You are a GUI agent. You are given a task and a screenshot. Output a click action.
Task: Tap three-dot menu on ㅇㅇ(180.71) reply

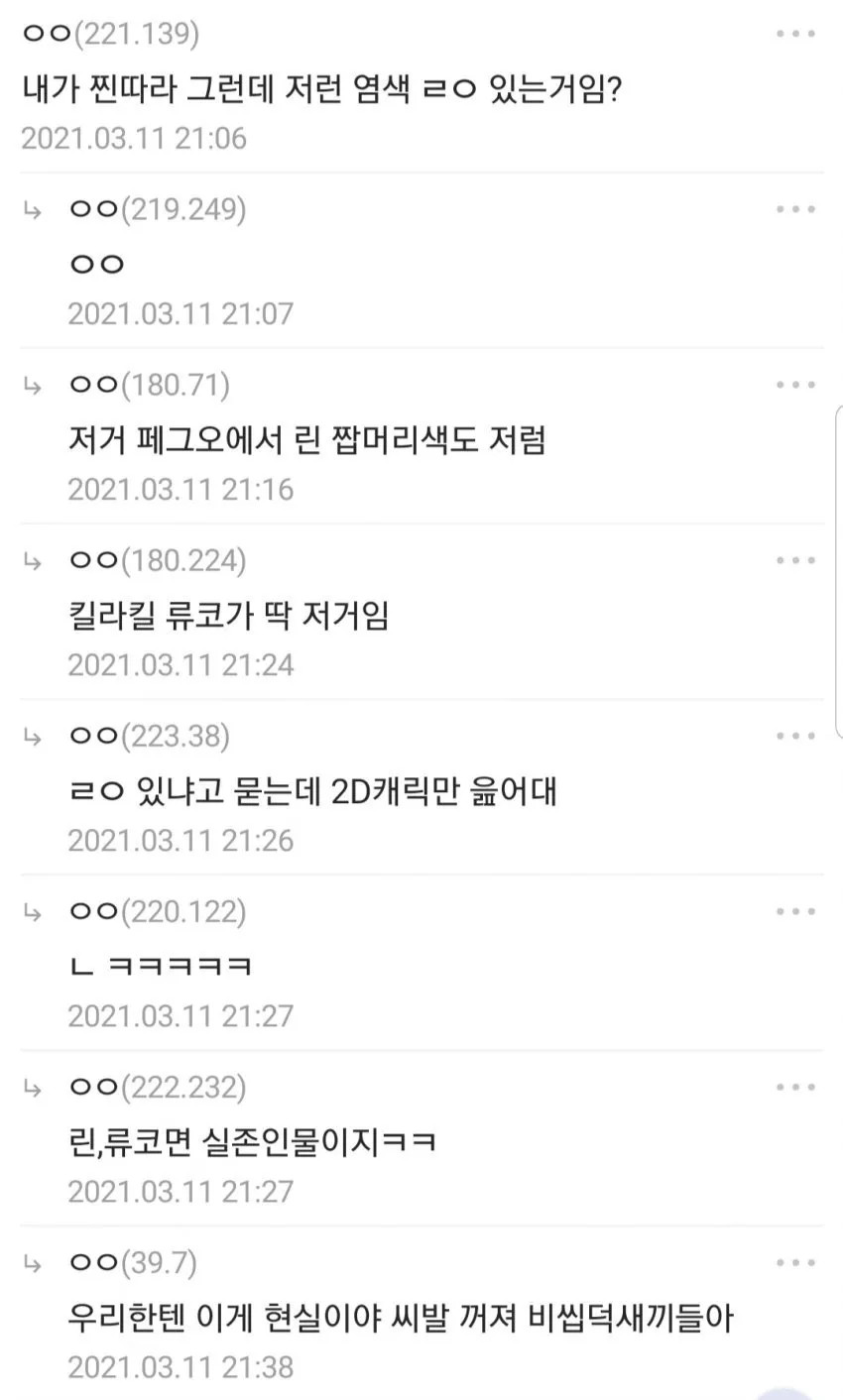pyautogui.click(x=795, y=386)
